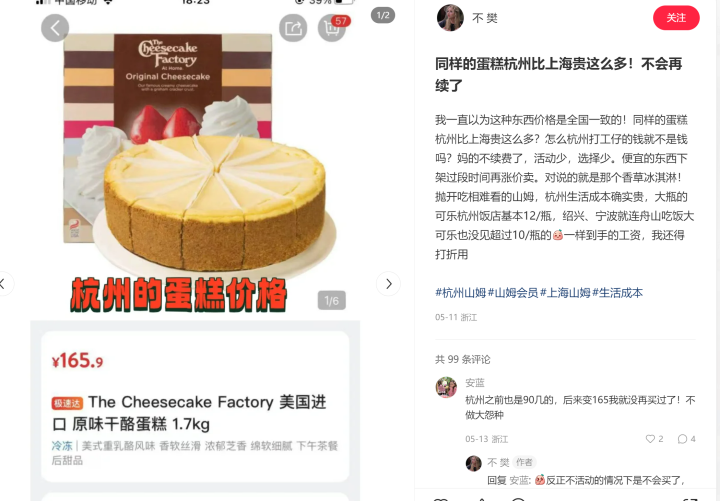This screenshot has height=501, width=720.
Task: View replies to 安蓝's comment
Action: coord(686,439)
